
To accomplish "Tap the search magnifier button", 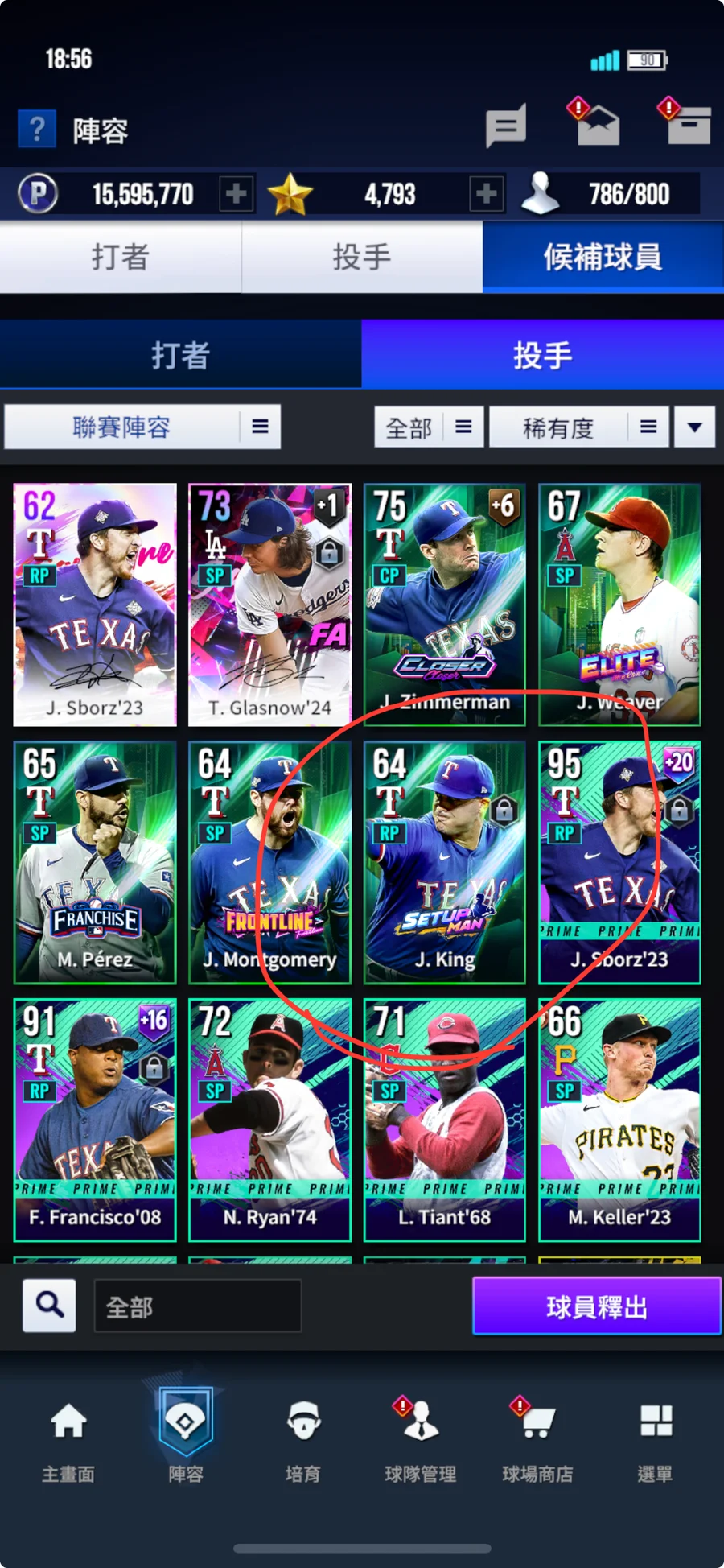I will coord(50,1306).
